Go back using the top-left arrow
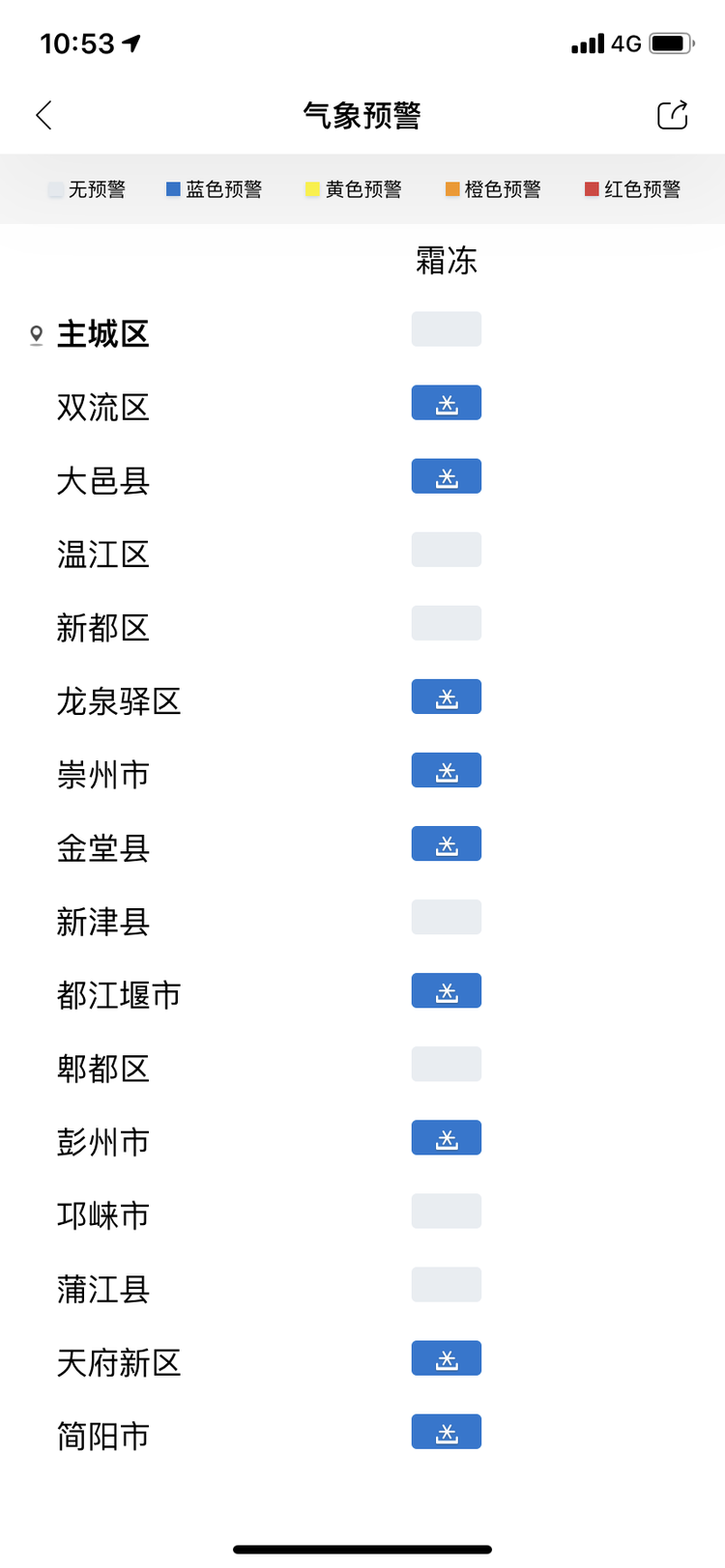Viewport: 725px width, 1568px height. coord(43,115)
